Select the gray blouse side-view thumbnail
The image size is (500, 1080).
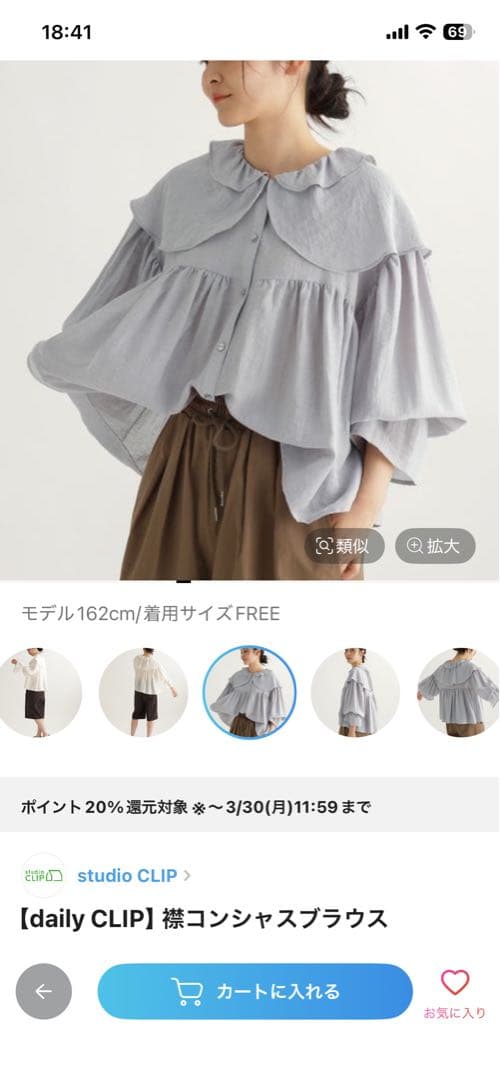click(x=355, y=692)
